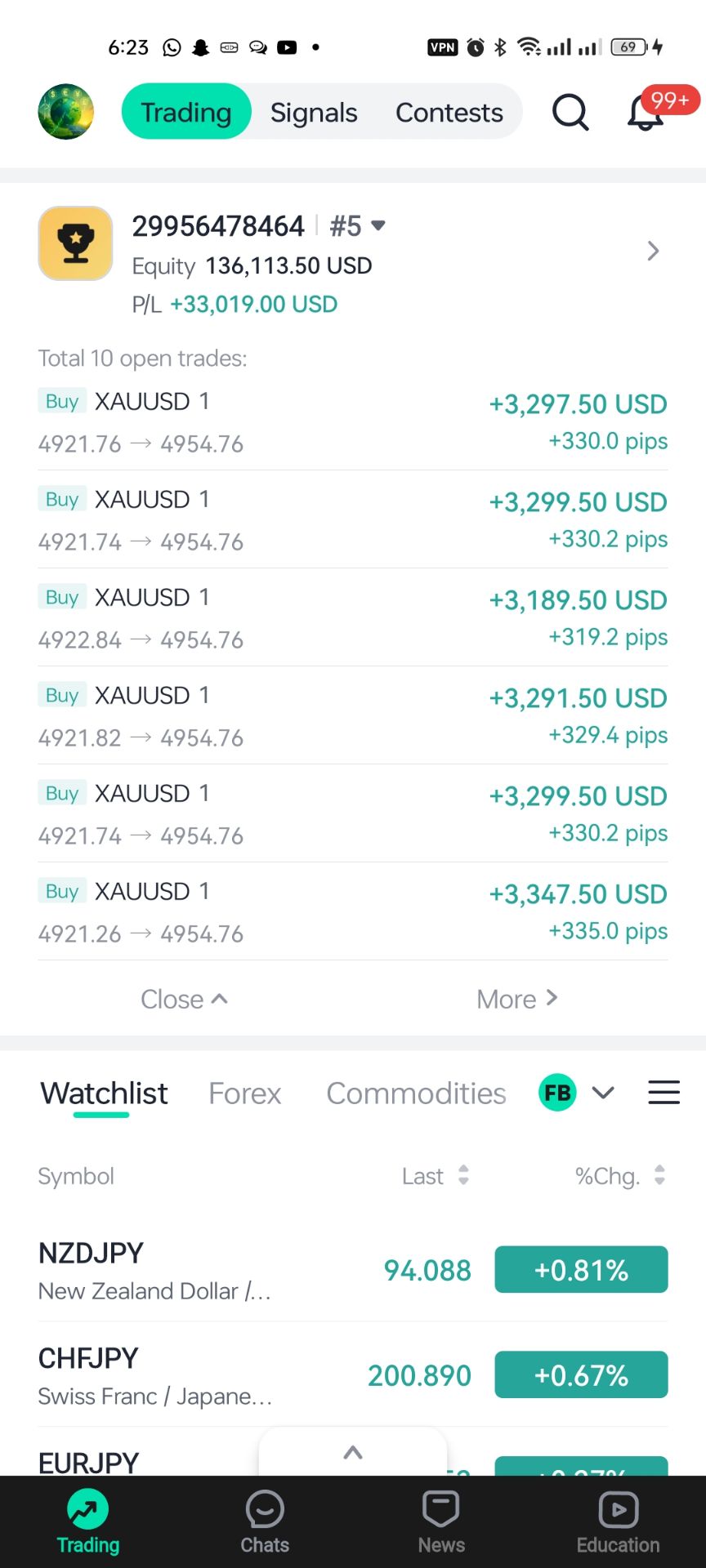Sort the list by %Chg.
Viewport: 706px width, 1568px height.
point(619,1176)
